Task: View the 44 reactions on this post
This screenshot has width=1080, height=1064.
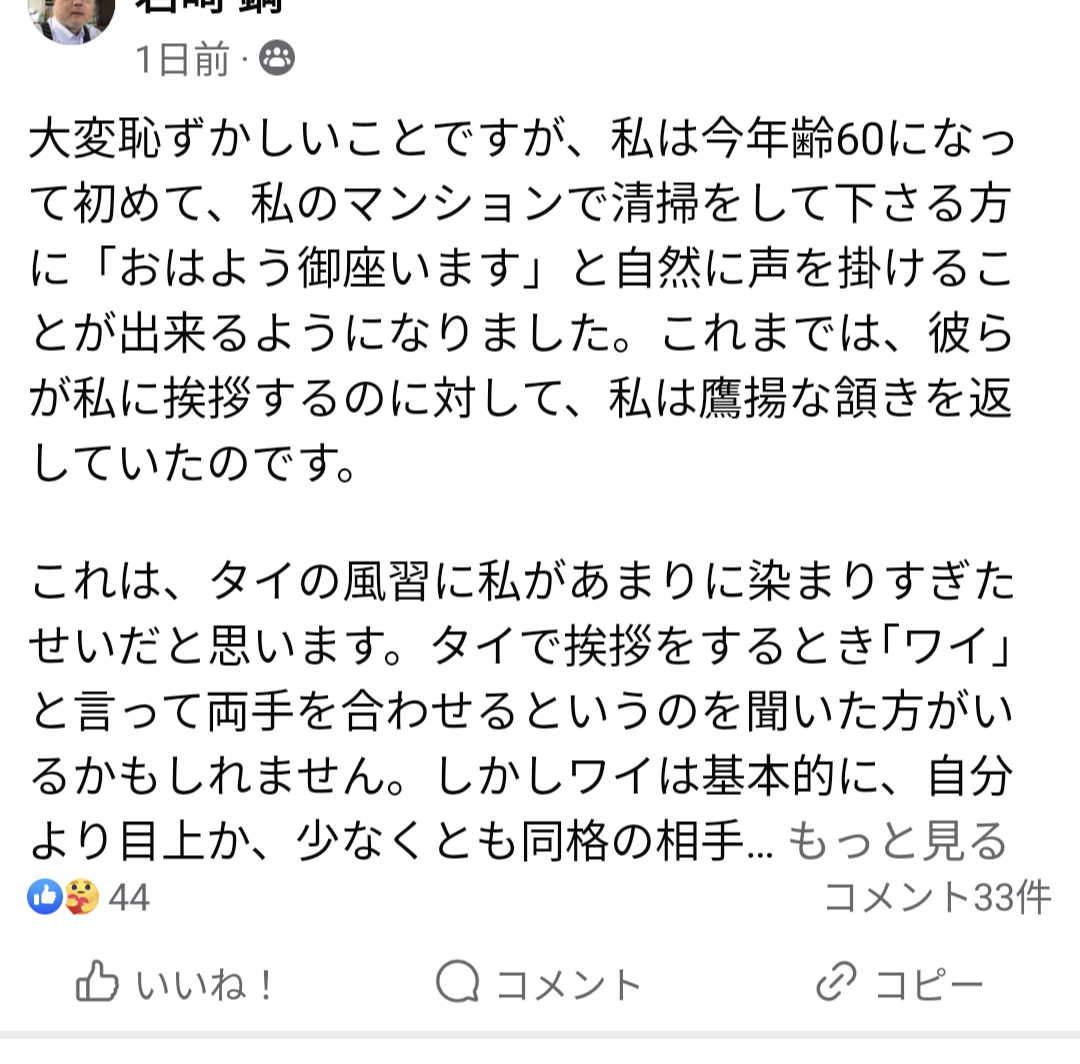Action: point(90,898)
